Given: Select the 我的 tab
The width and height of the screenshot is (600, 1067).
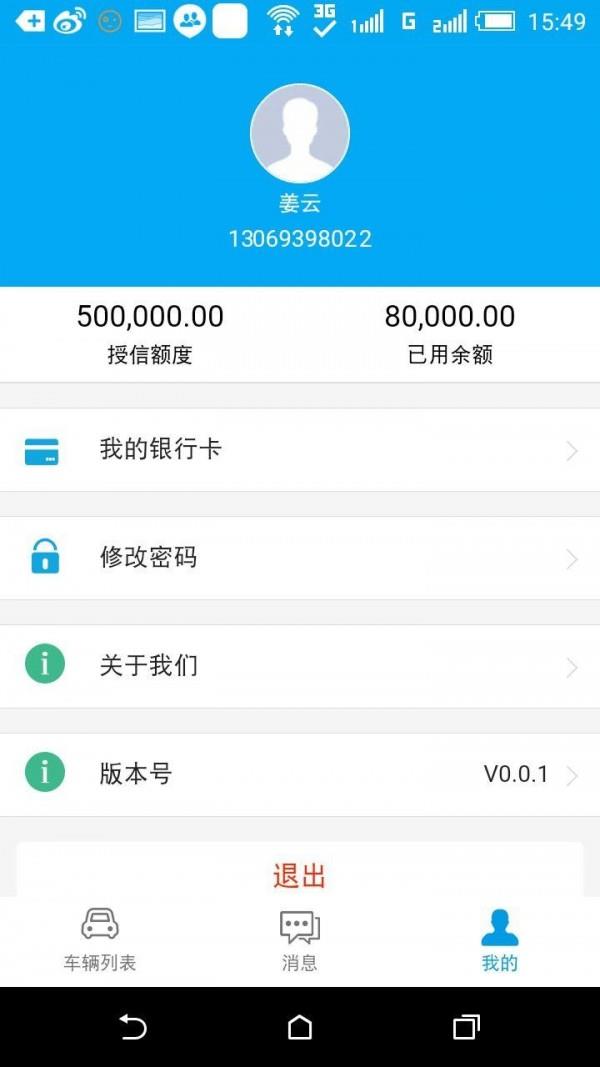Looking at the screenshot, I should click(x=500, y=940).
